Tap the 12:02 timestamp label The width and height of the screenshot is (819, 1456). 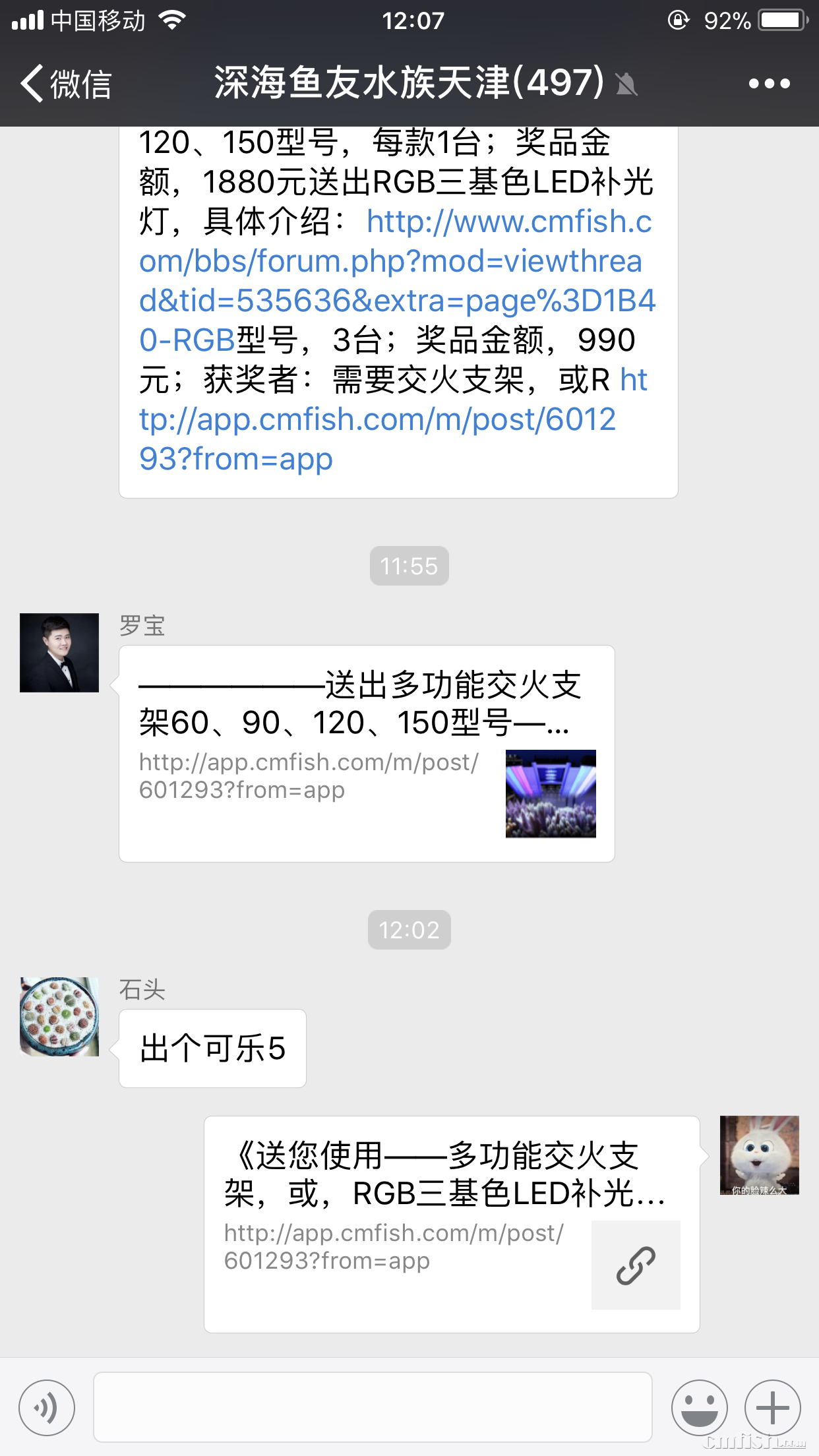tap(409, 930)
